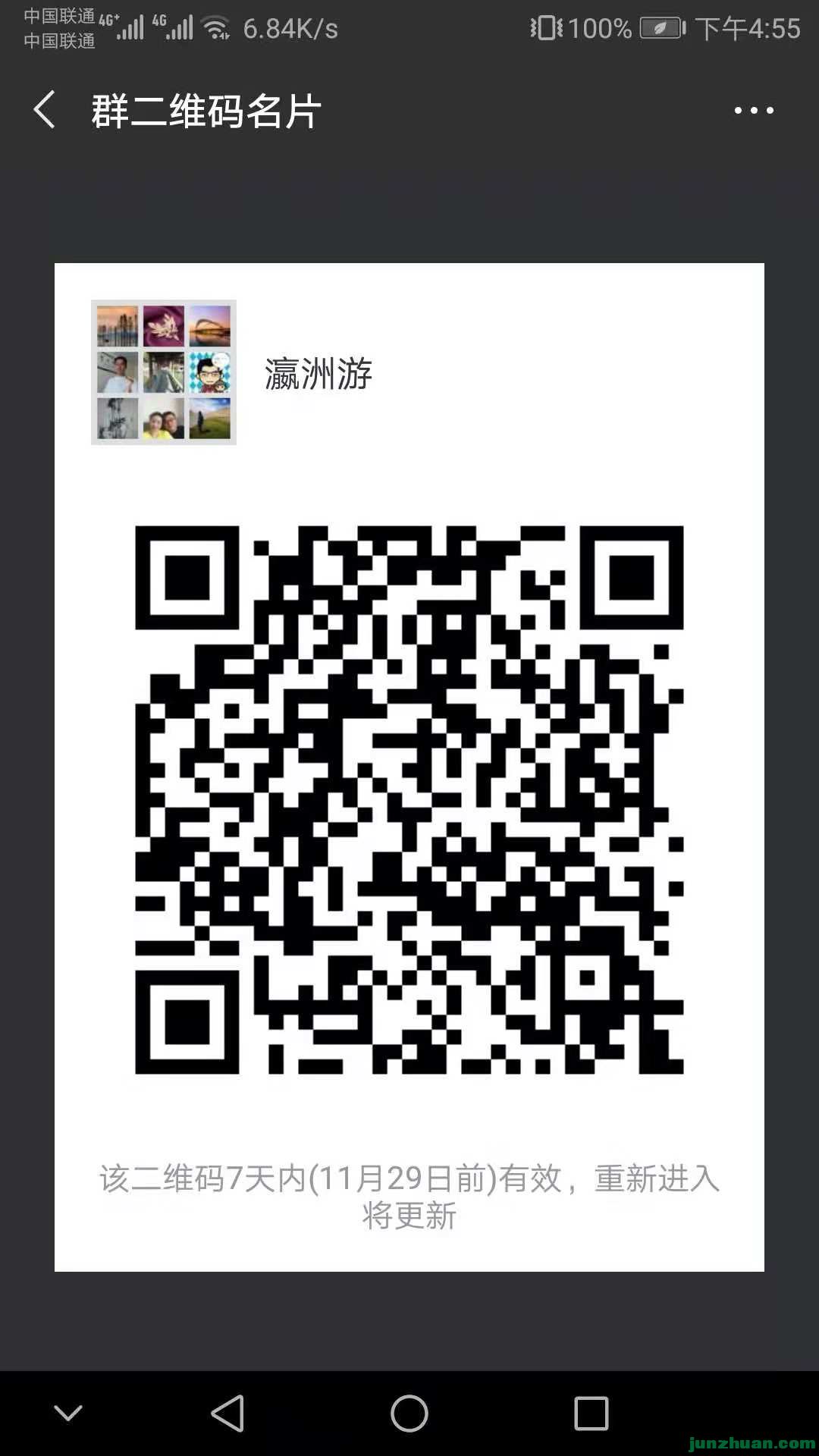
Task: Go back from the group QR code card
Action: (x=45, y=110)
